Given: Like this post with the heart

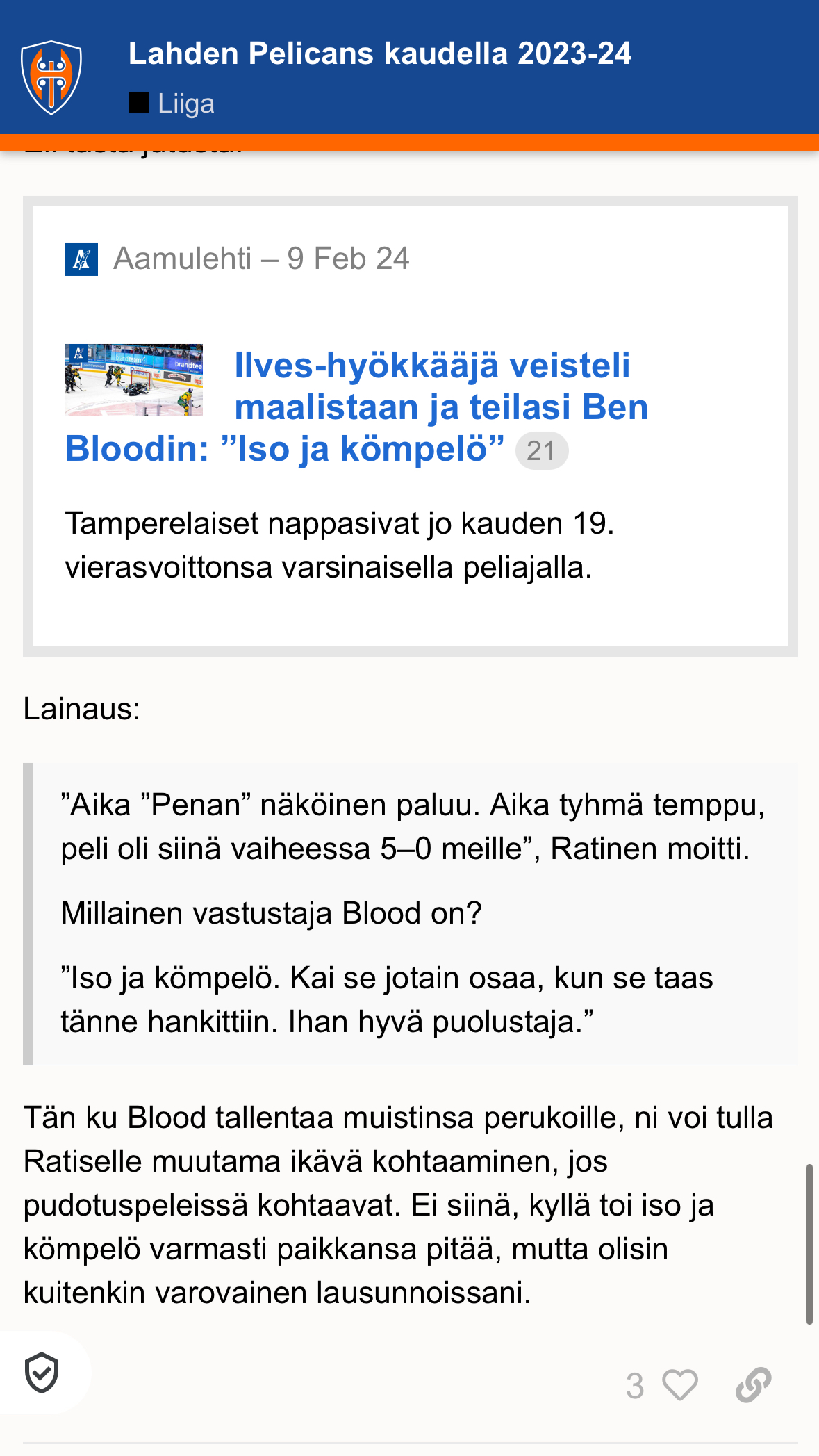Looking at the screenshot, I should (x=679, y=1385).
